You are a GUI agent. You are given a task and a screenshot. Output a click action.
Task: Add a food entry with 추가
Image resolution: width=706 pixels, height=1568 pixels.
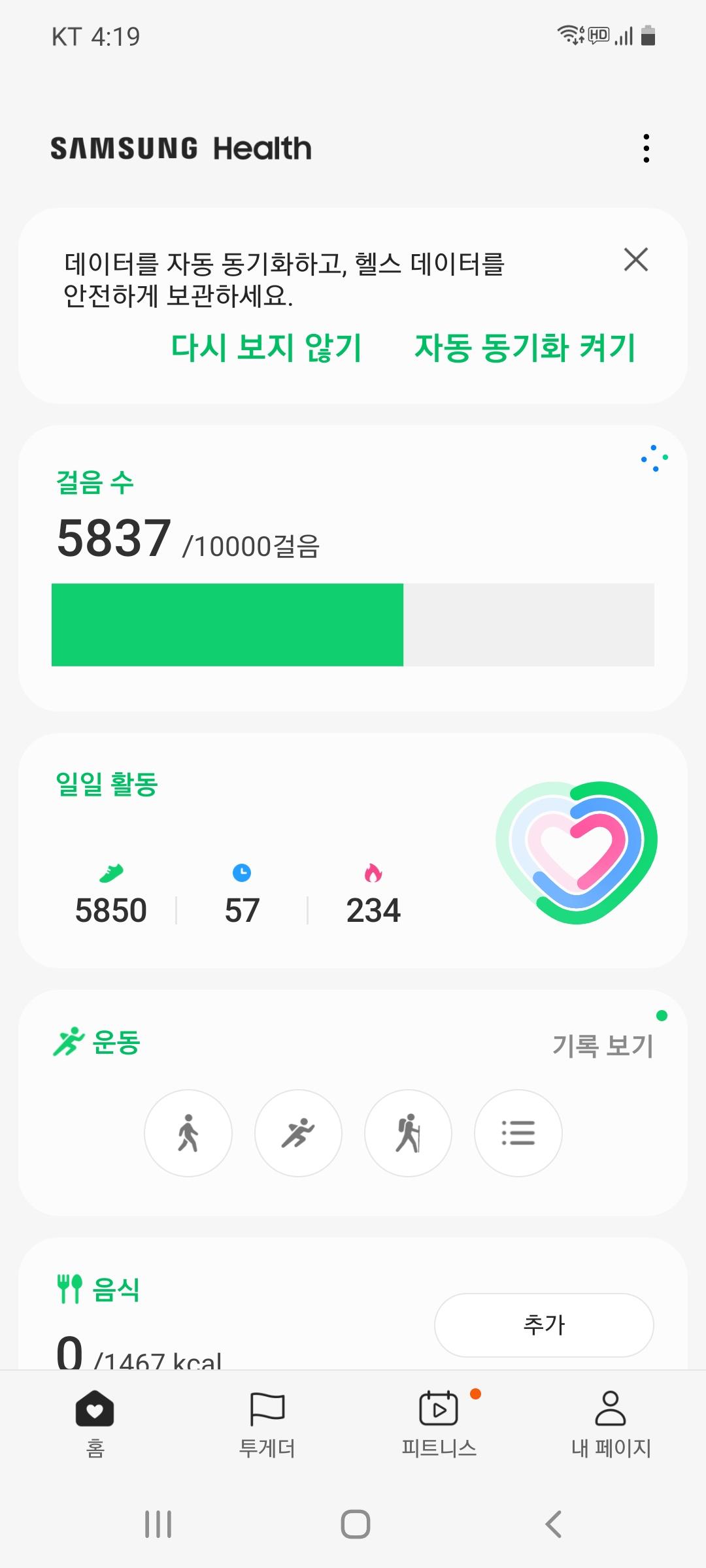(544, 1324)
